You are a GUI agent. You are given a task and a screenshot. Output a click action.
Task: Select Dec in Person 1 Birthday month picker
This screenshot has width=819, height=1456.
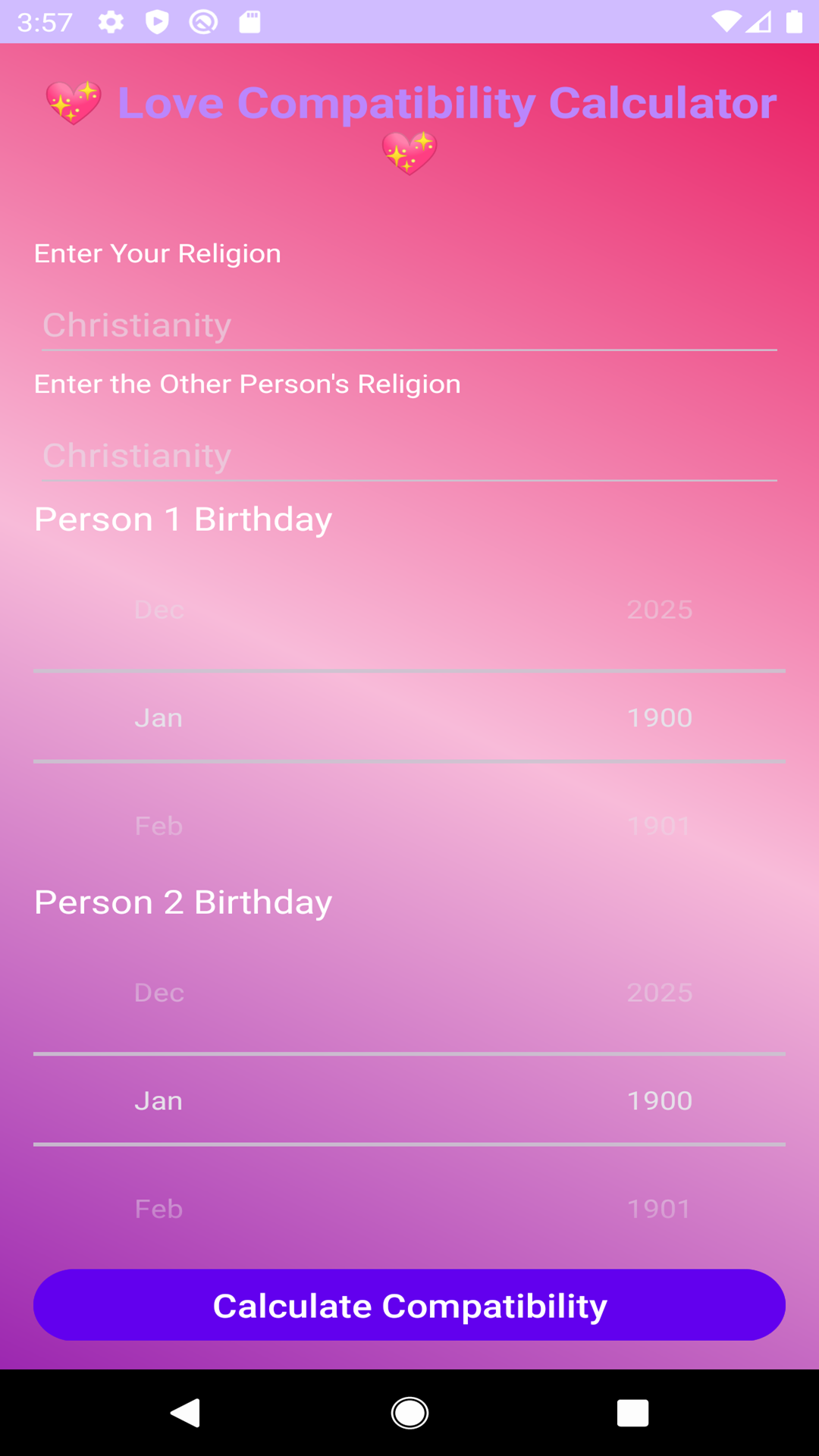[159, 610]
